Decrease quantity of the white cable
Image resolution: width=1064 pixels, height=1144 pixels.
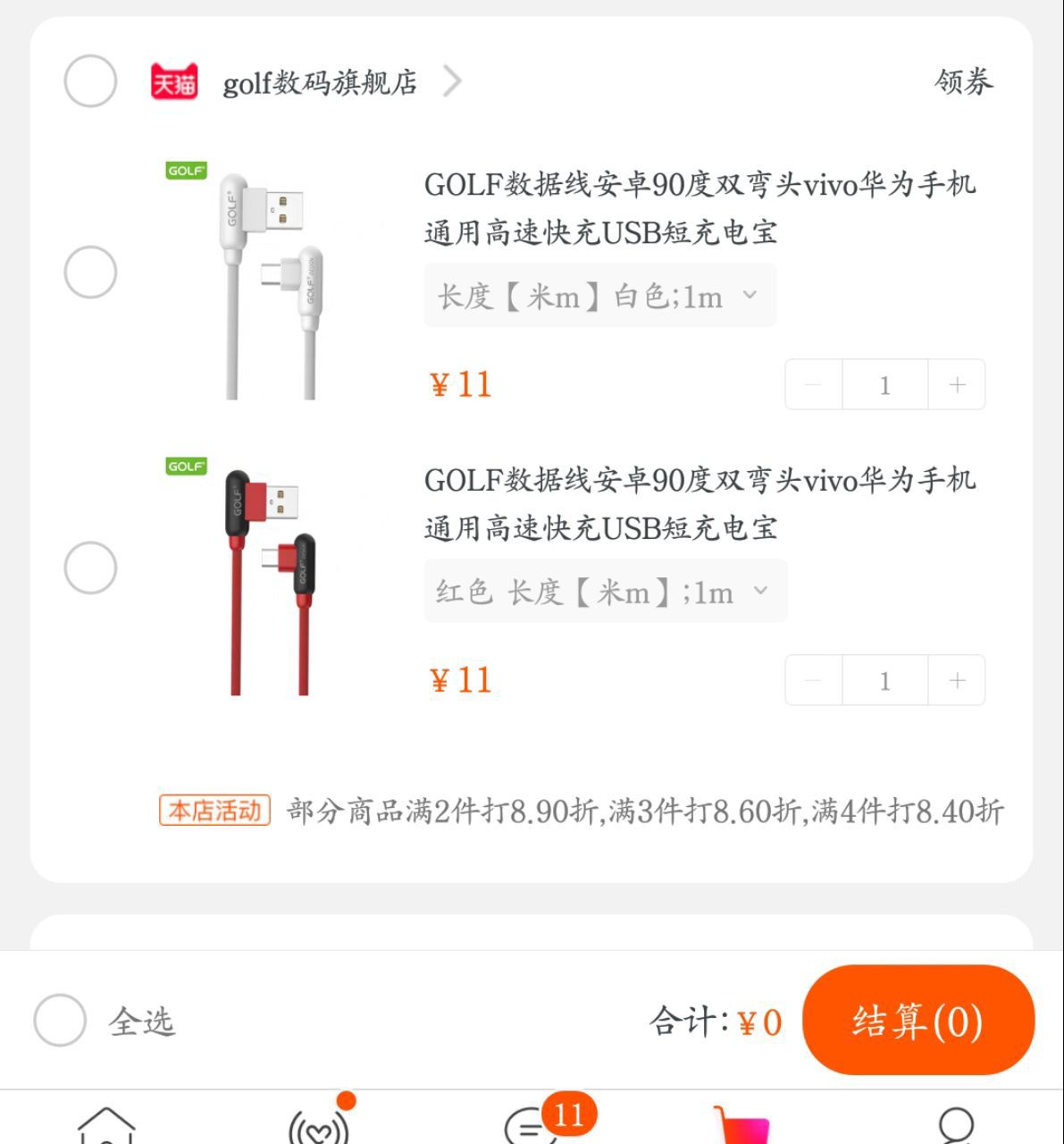pyautogui.click(x=813, y=385)
